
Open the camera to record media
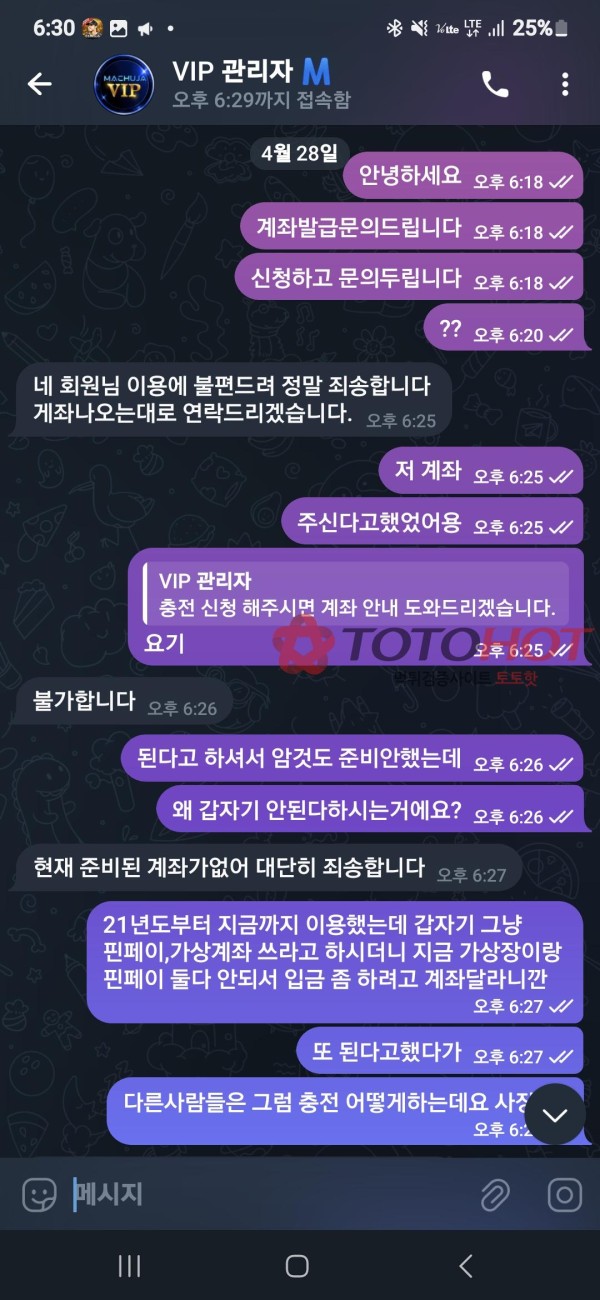[564, 1194]
